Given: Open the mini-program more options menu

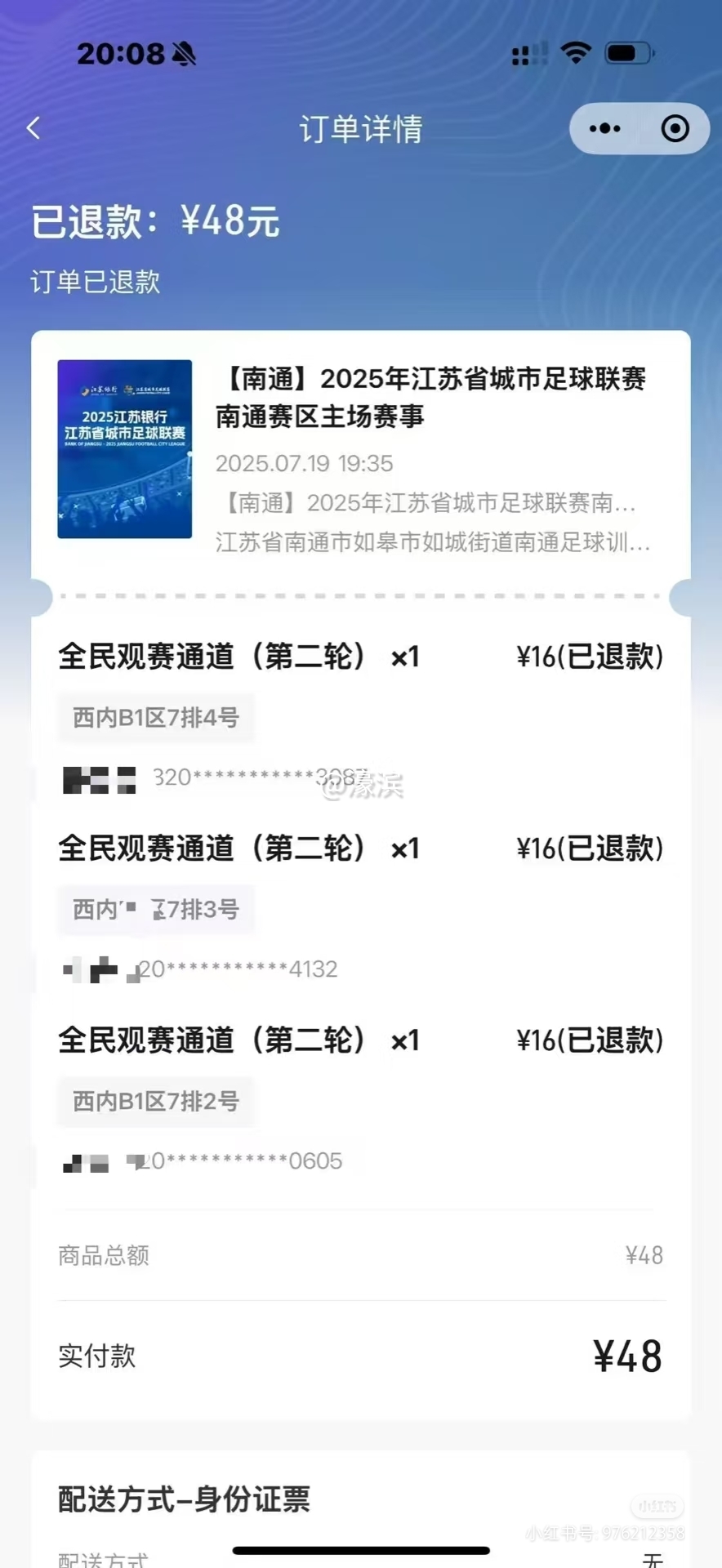Looking at the screenshot, I should 604,128.
